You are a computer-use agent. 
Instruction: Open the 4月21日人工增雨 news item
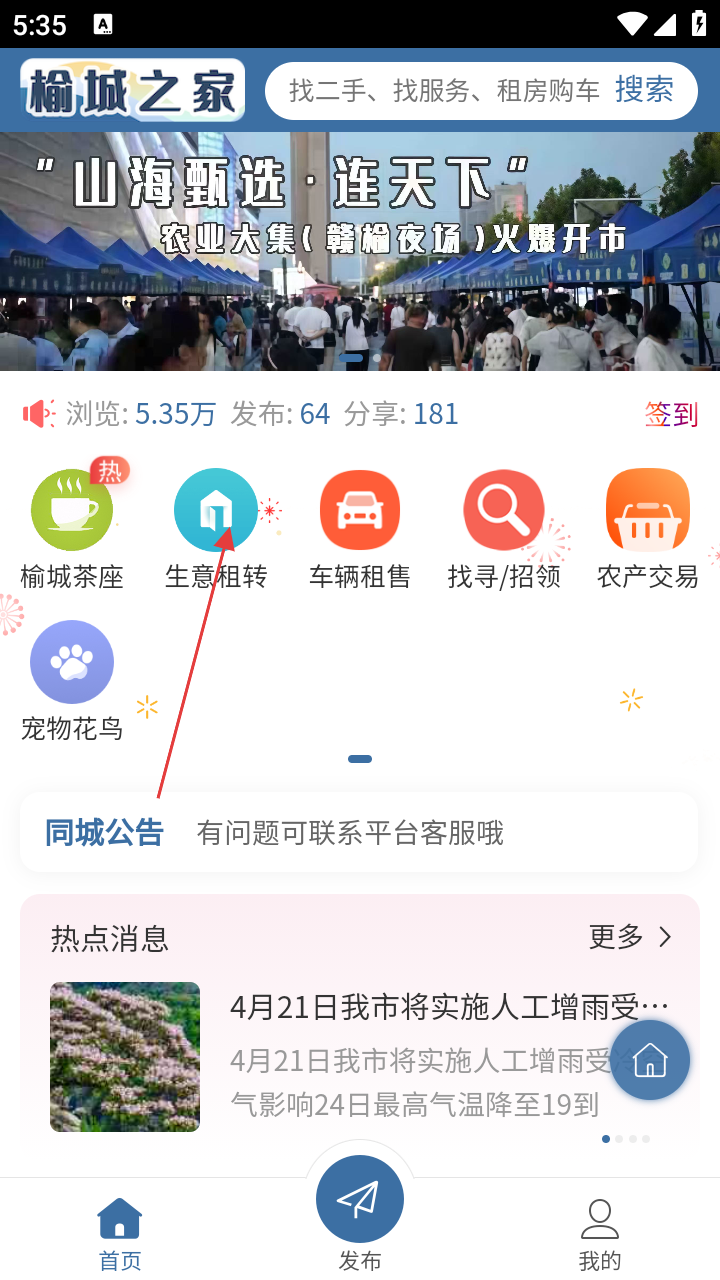[360, 1057]
